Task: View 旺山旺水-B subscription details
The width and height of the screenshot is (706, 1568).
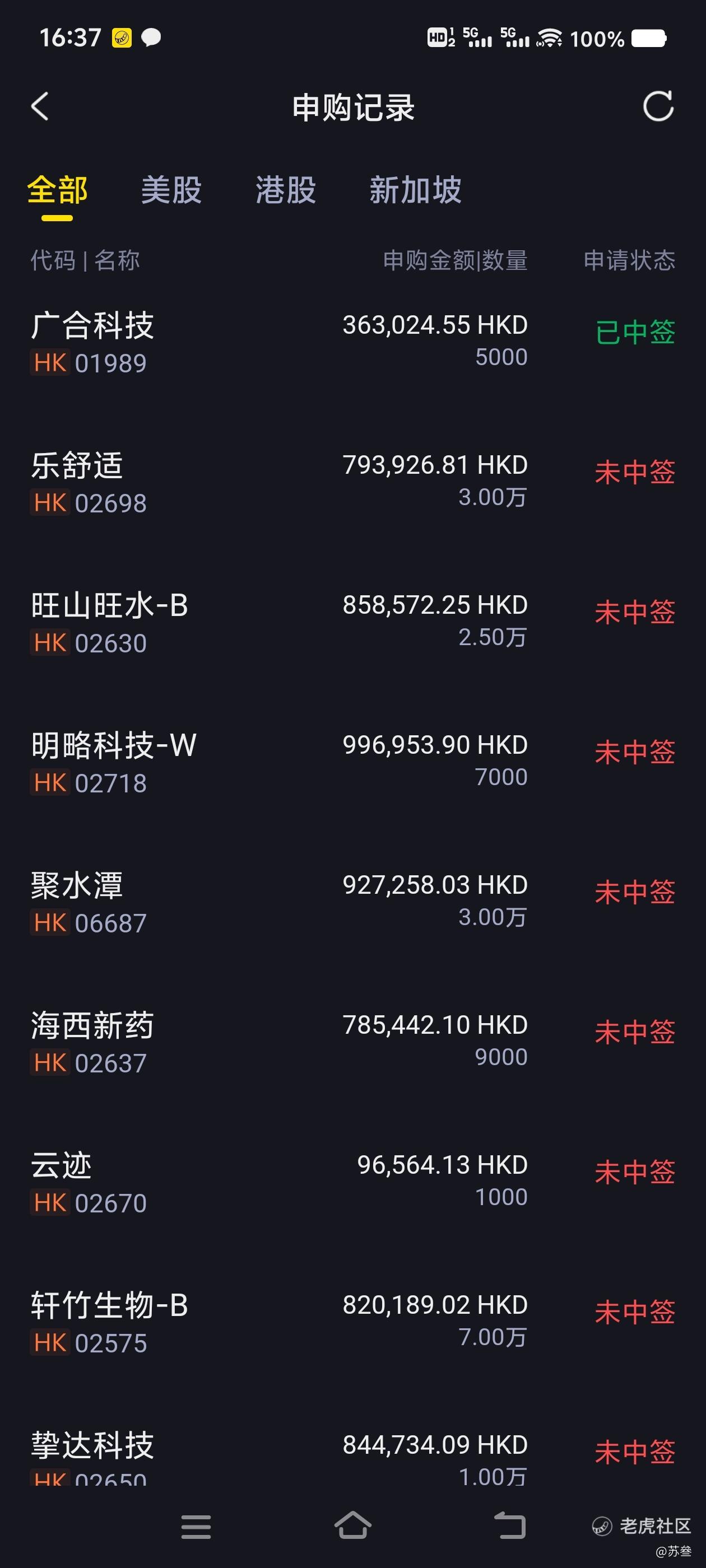Action: [x=352, y=622]
